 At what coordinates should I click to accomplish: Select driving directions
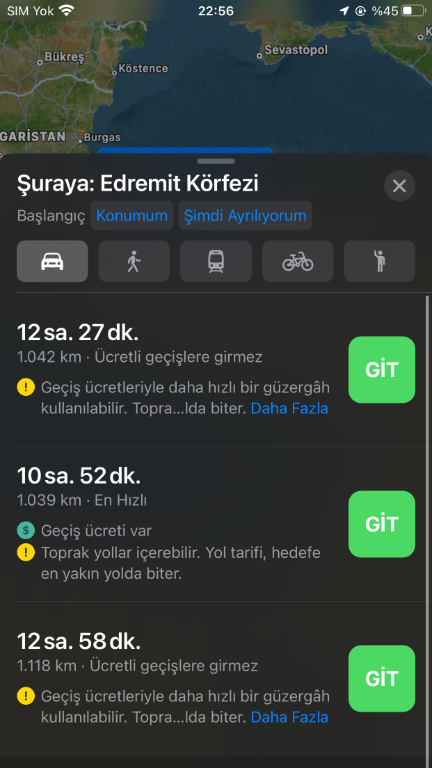52,262
